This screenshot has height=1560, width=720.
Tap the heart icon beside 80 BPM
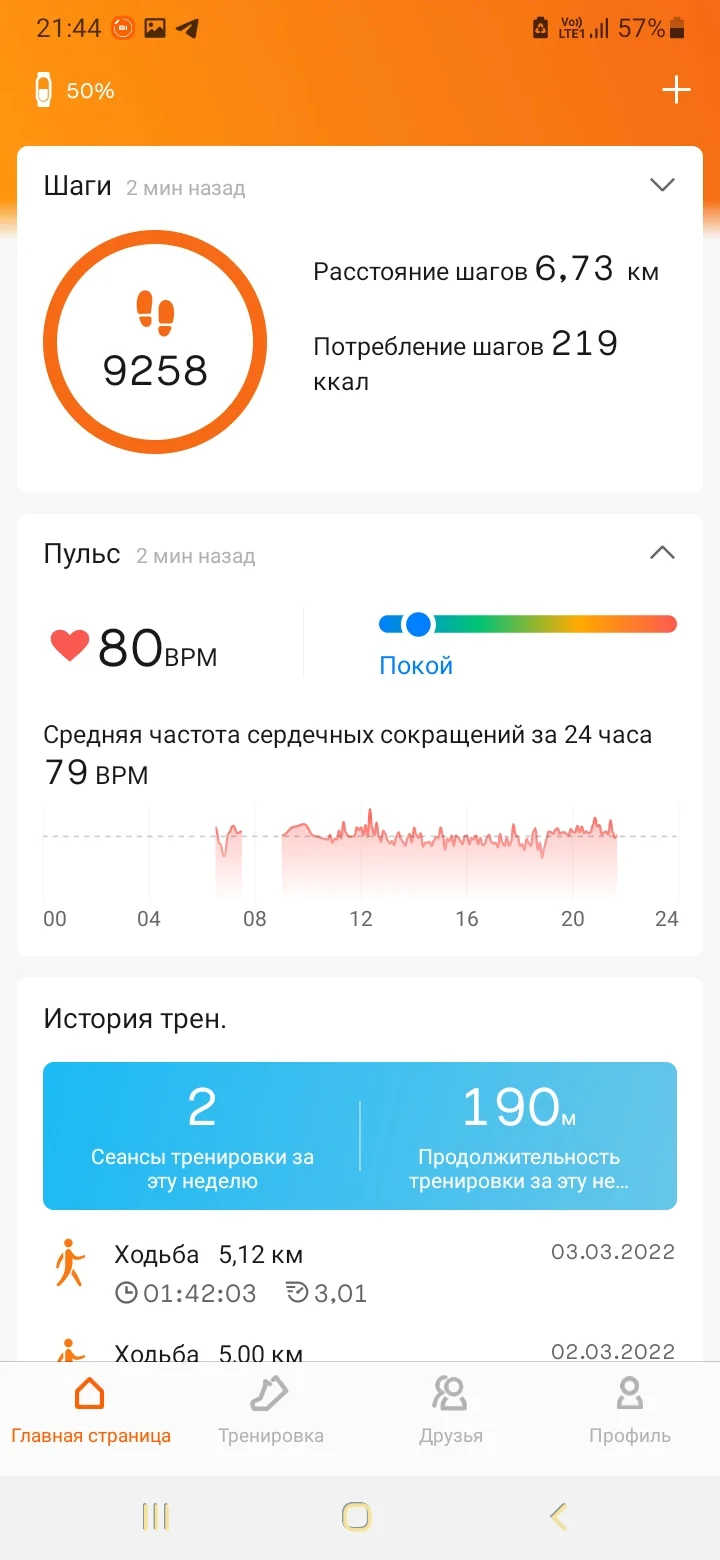point(68,645)
